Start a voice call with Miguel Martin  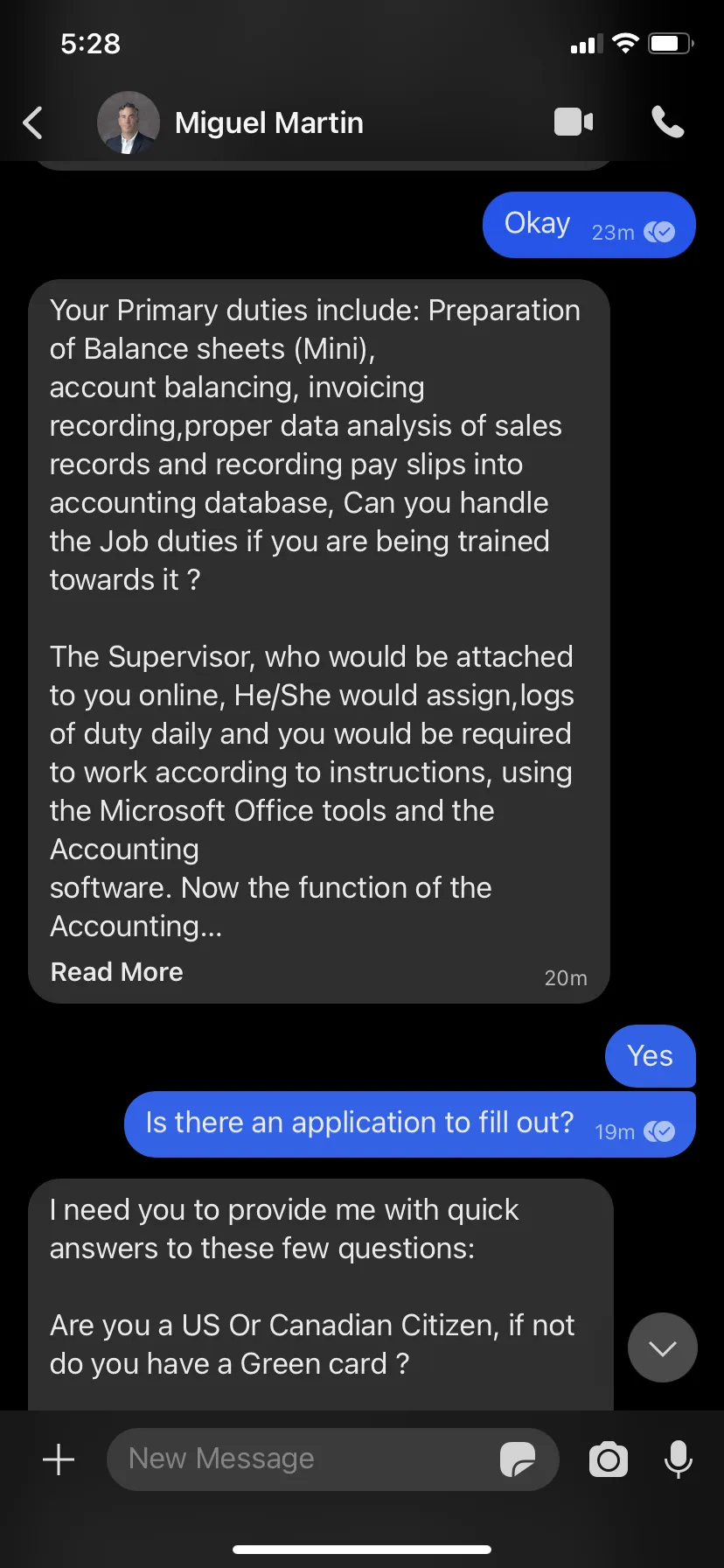coord(668,122)
